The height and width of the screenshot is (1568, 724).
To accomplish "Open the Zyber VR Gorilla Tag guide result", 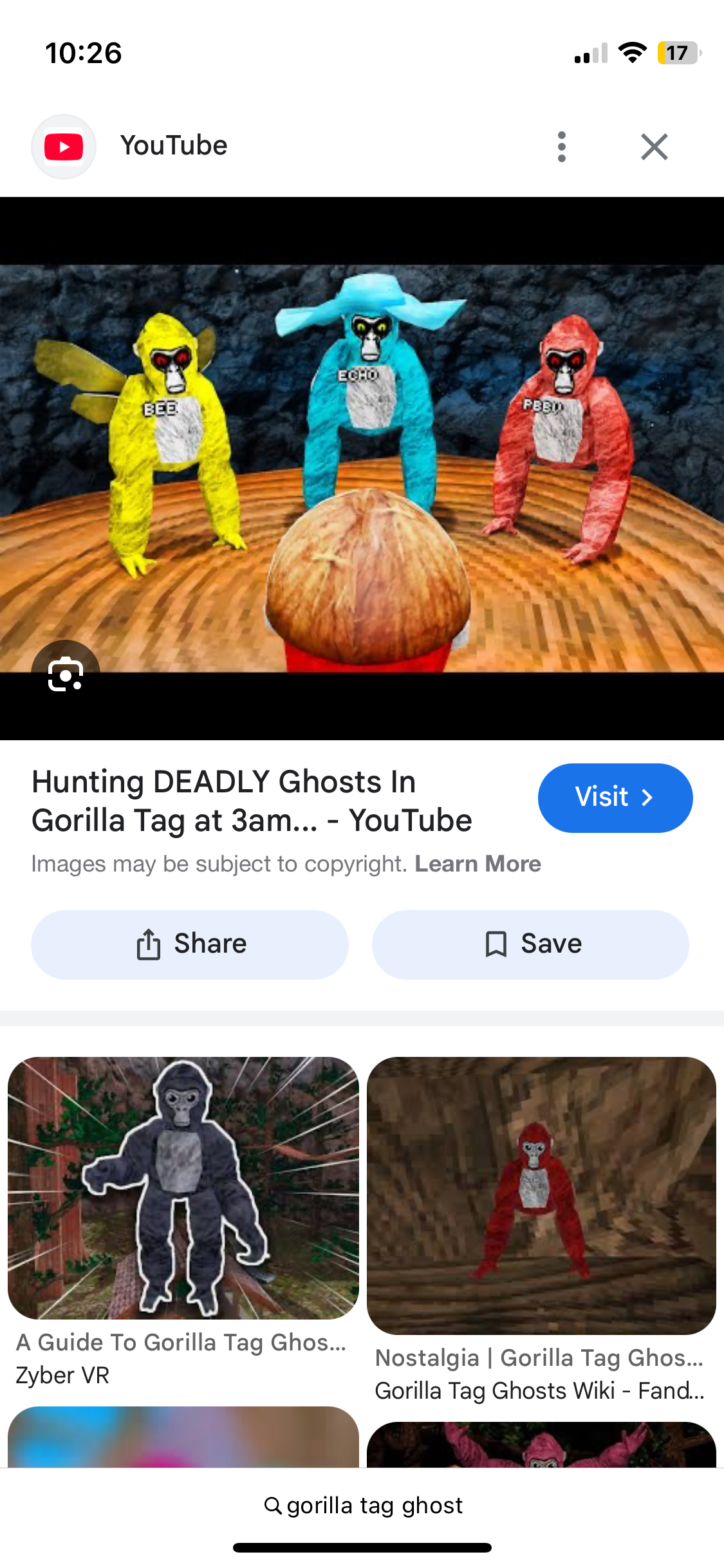I will [x=183, y=1188].
